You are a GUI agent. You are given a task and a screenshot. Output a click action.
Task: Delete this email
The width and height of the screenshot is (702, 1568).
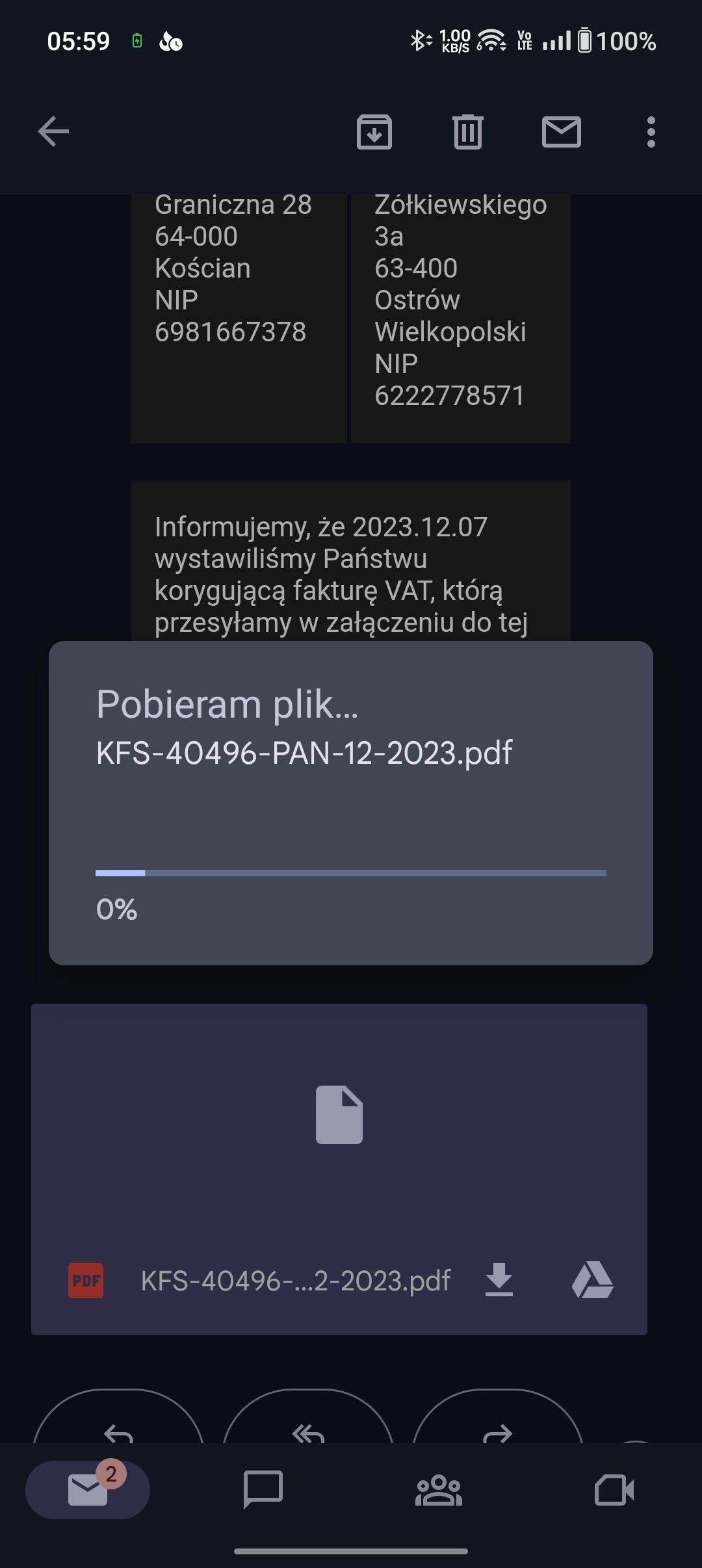pyautogui.click(x=467, y=132)
